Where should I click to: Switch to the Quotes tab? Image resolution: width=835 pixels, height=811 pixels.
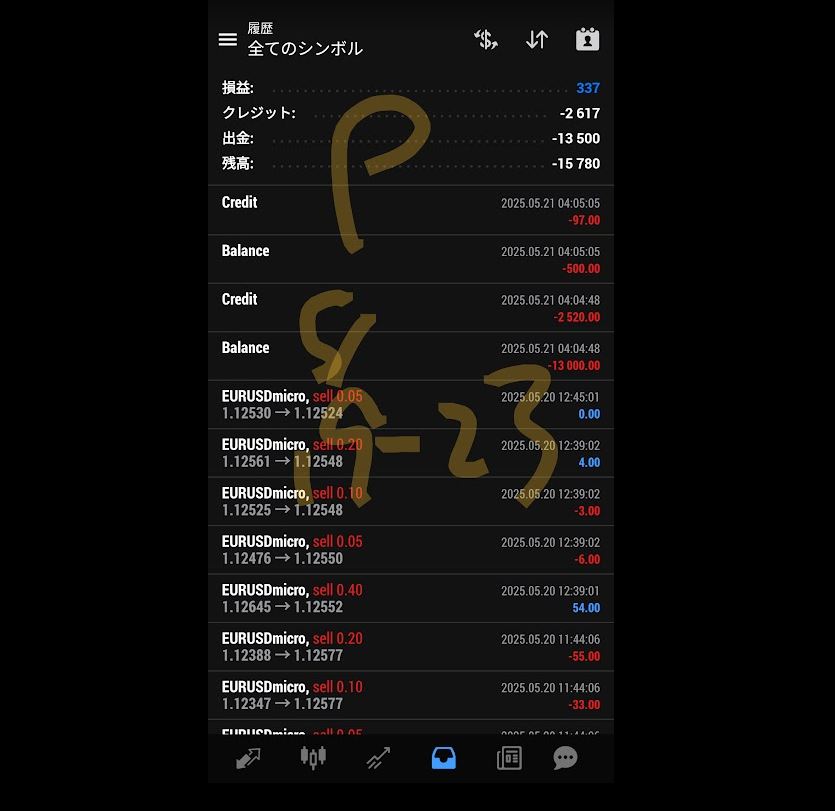248,758
